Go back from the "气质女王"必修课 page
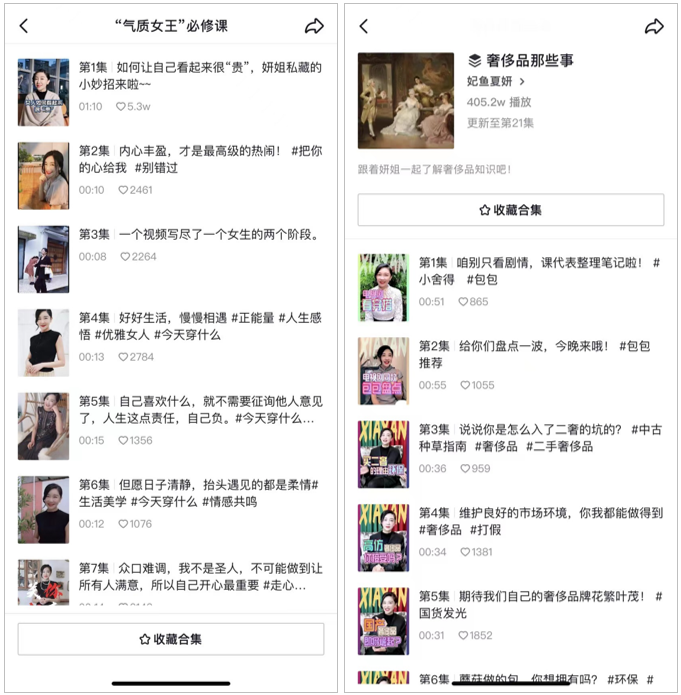This screenshot has width=681, height=695. pos(24,27)
